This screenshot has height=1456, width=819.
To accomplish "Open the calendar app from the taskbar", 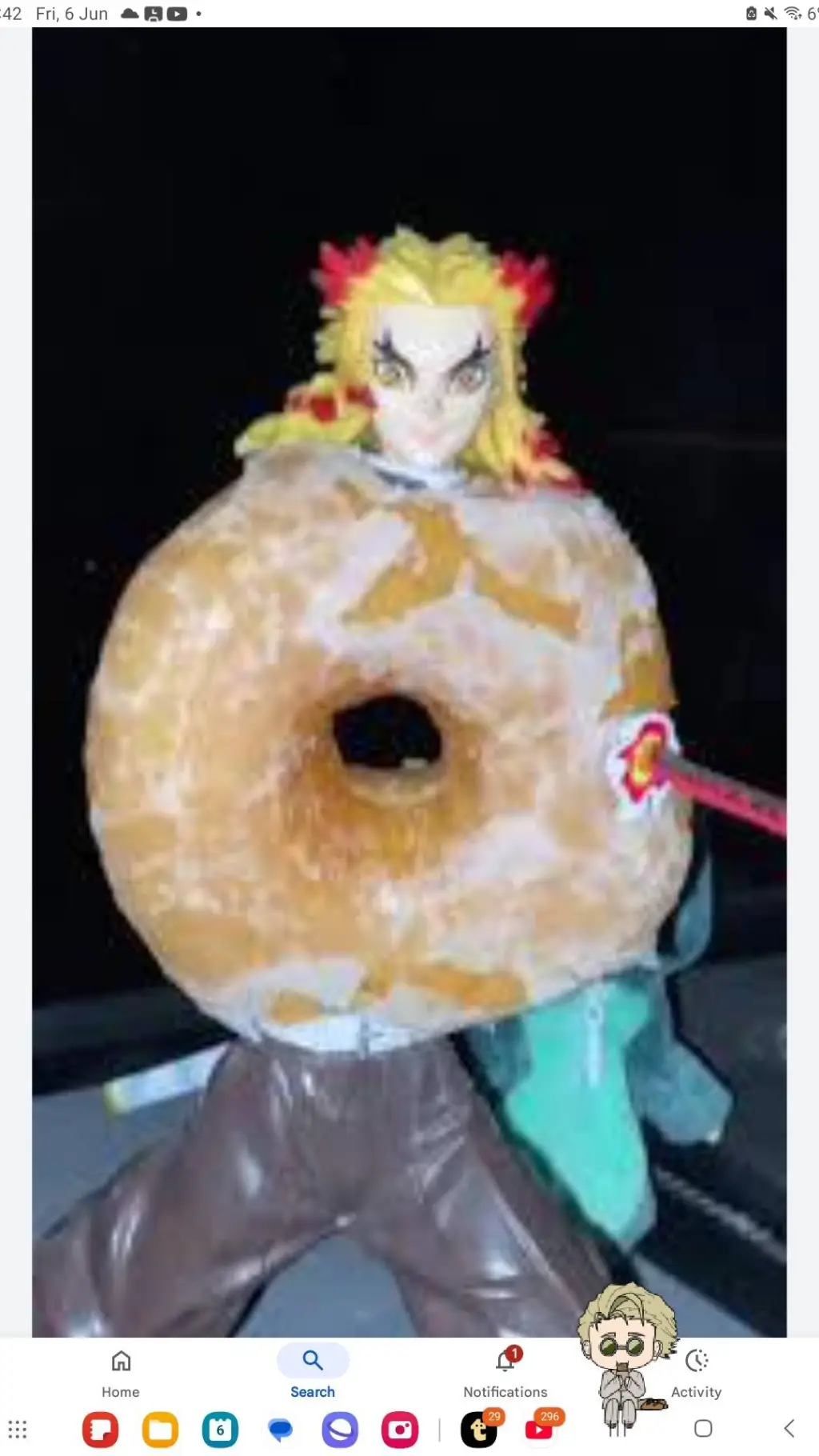I will click(220, 1430).
